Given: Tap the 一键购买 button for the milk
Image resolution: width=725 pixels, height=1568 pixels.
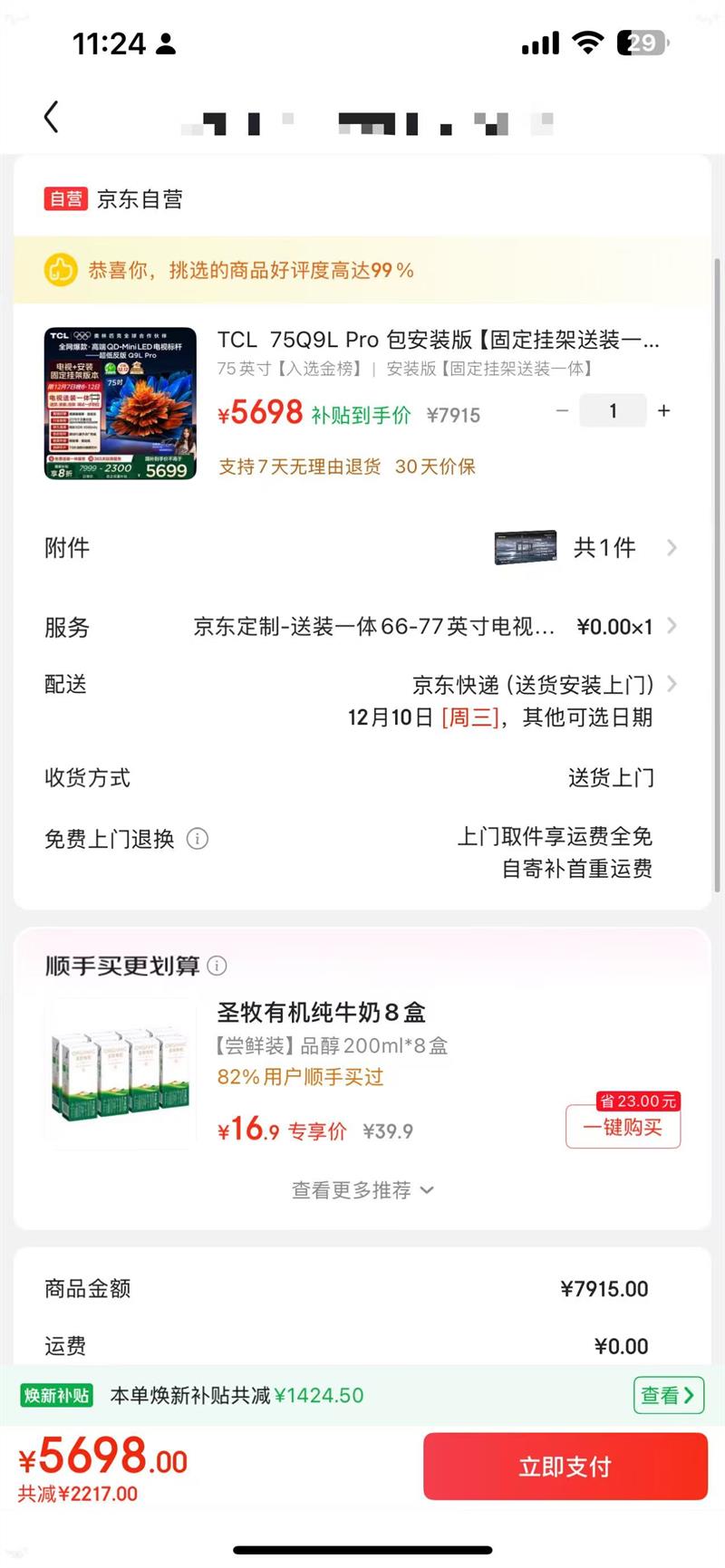Looking at the screenshot, I should tap(623, 1127).
